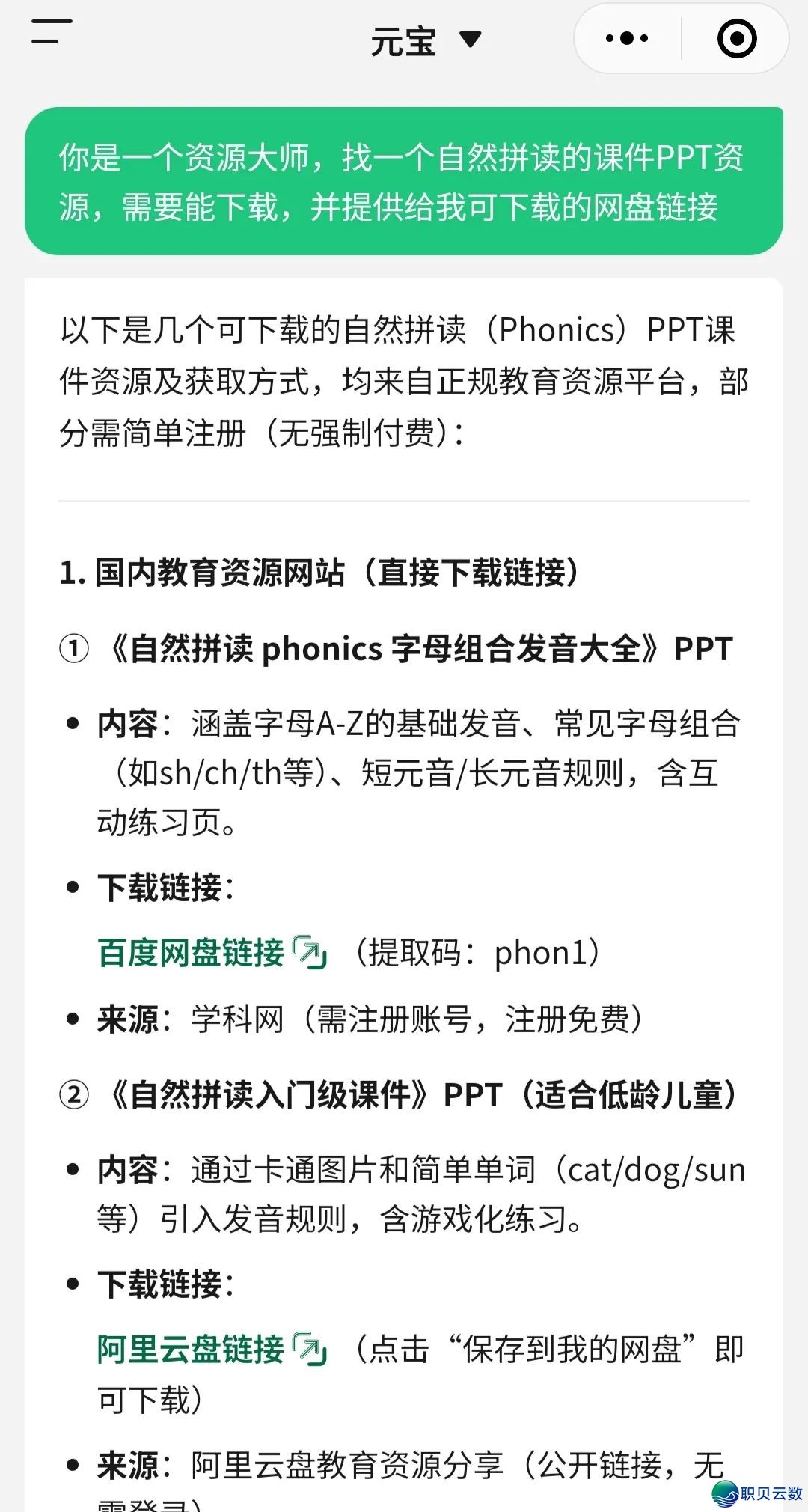This screenshot has height=1512, width=808.
Task: Open the 百度网盘链接 download link
Action: [212, 953]
